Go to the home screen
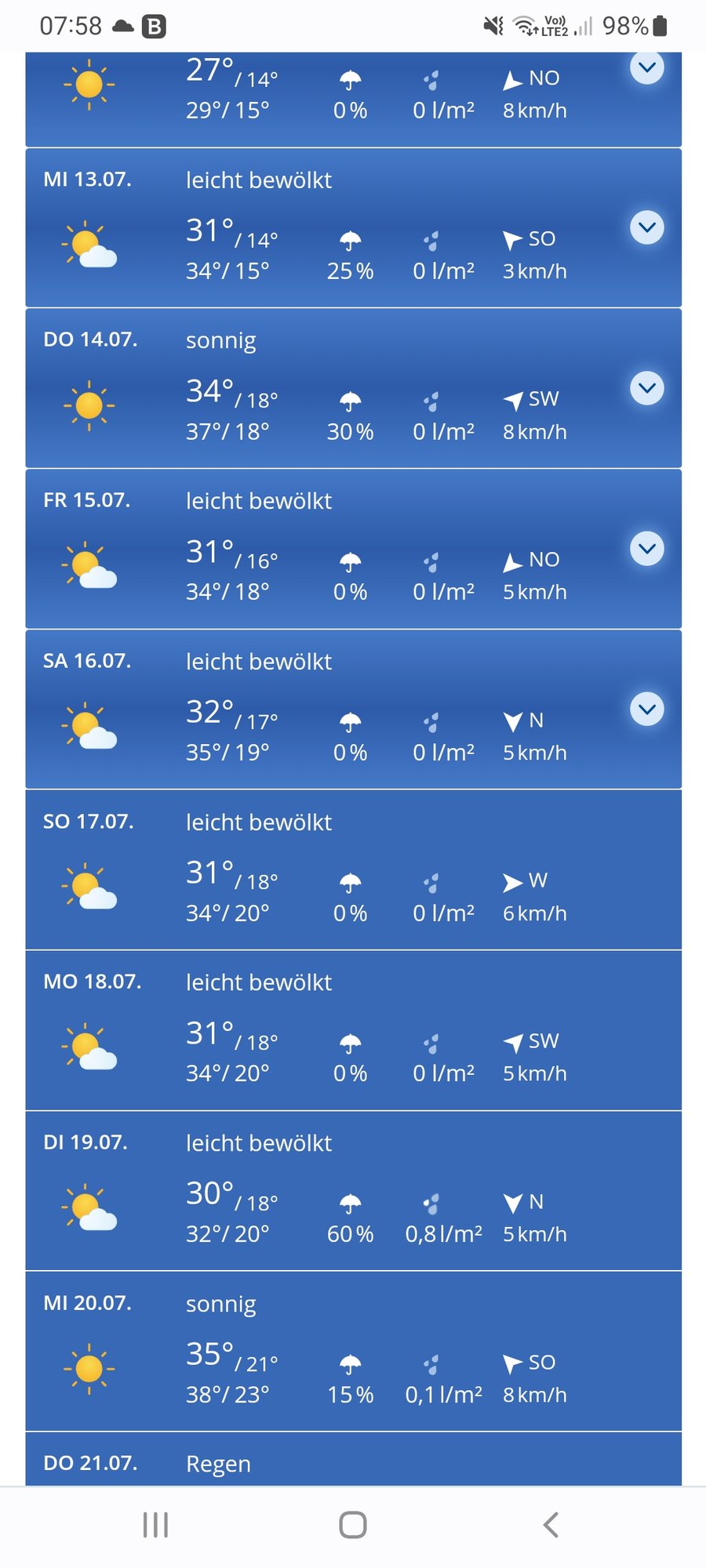 pyautogui.click(x=353, y=1525)
